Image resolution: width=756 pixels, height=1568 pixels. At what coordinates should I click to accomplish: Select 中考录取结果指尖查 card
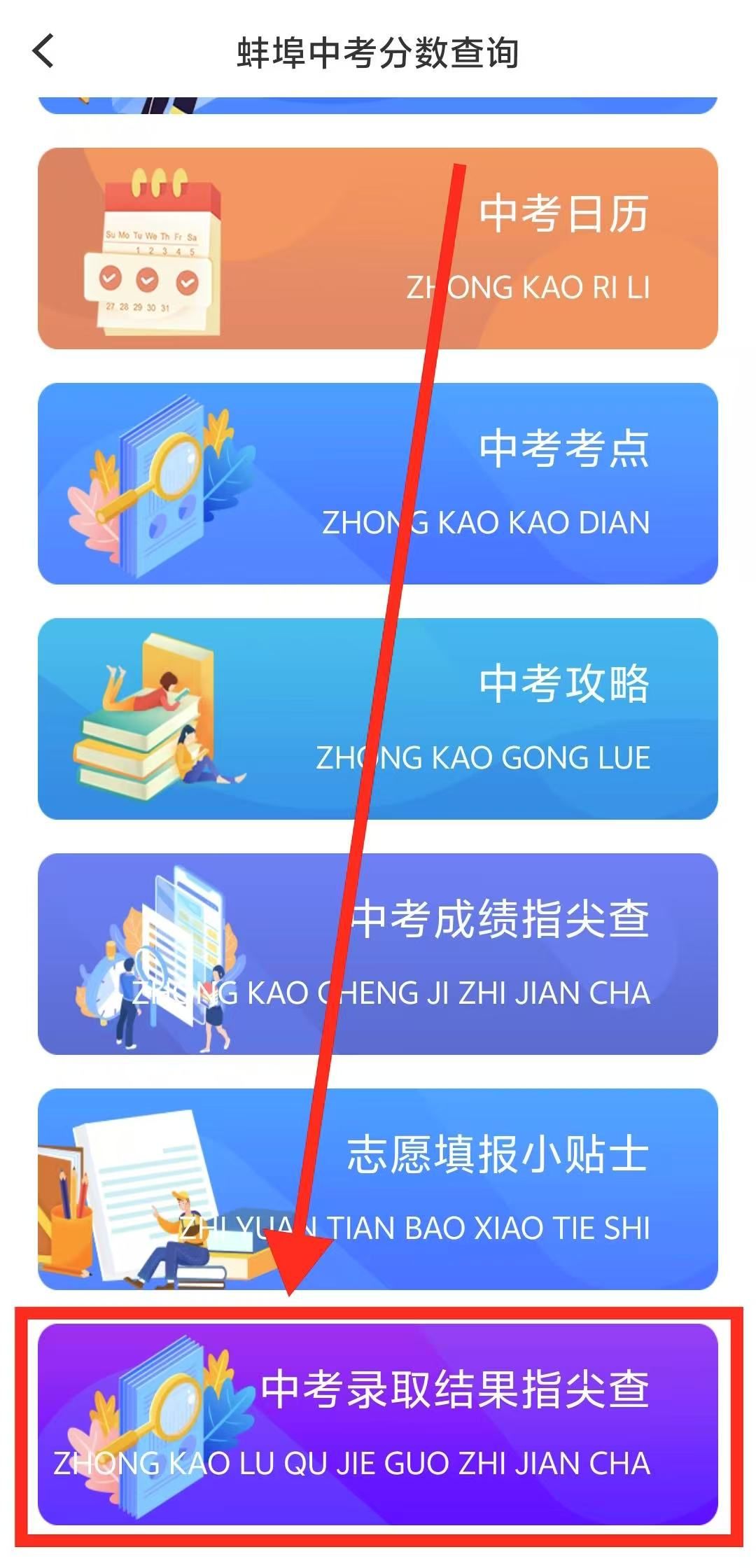pos(378,1424)
